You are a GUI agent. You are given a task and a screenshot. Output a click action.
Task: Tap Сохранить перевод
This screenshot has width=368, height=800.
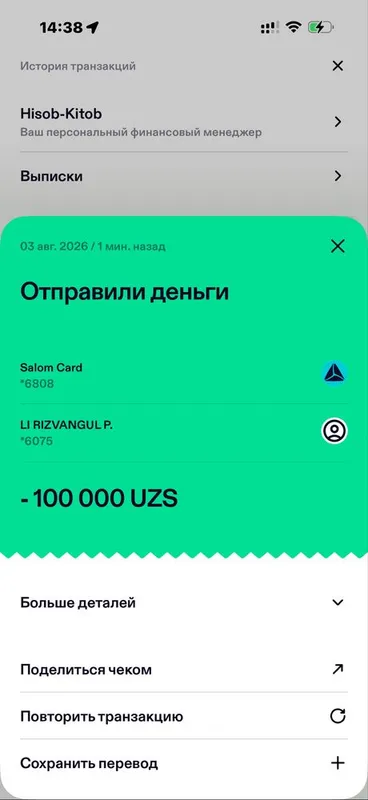(184, 763)
